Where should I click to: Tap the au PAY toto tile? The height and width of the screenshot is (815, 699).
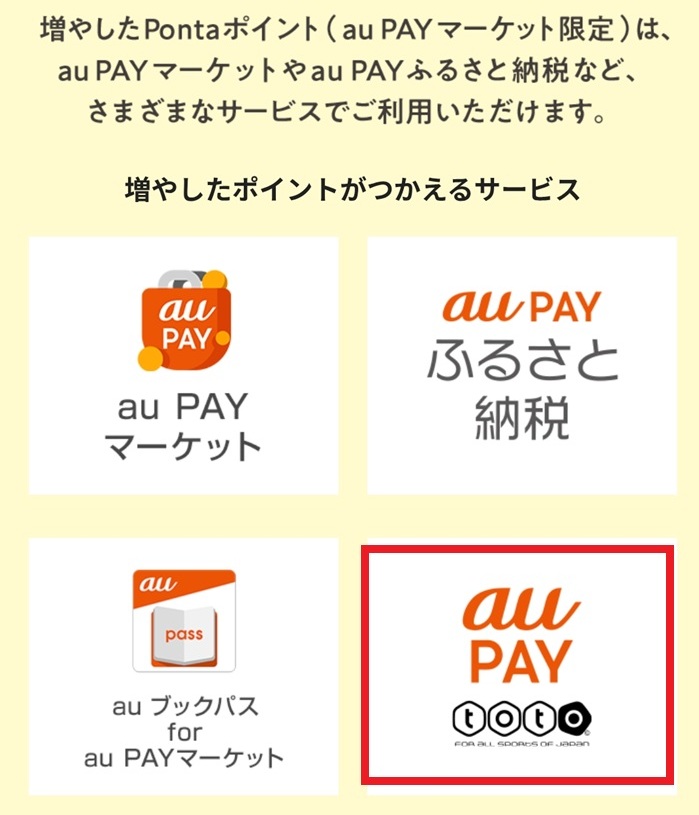click(519, 666)
